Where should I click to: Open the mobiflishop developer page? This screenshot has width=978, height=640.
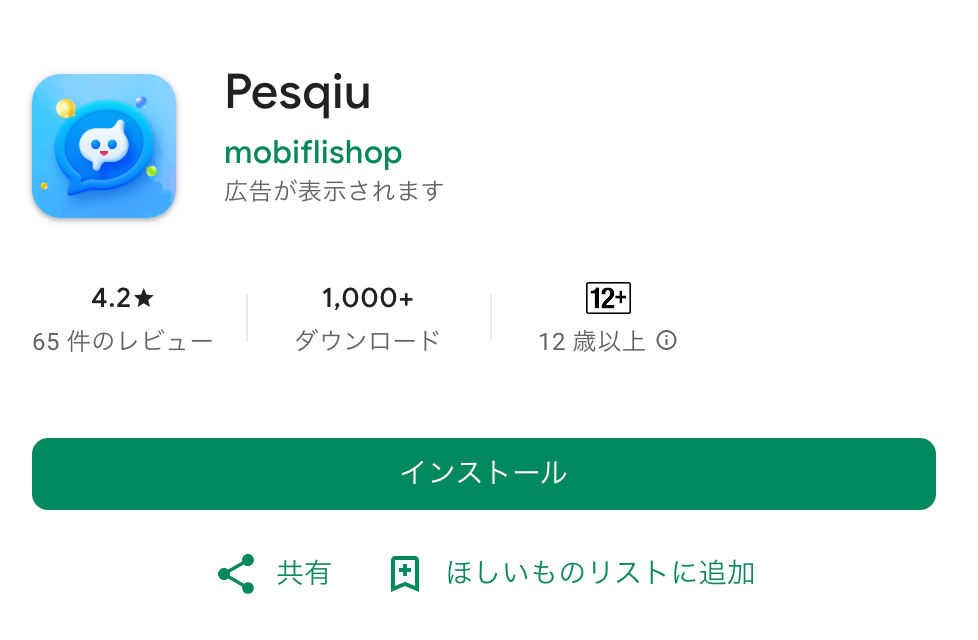point(313,153)
